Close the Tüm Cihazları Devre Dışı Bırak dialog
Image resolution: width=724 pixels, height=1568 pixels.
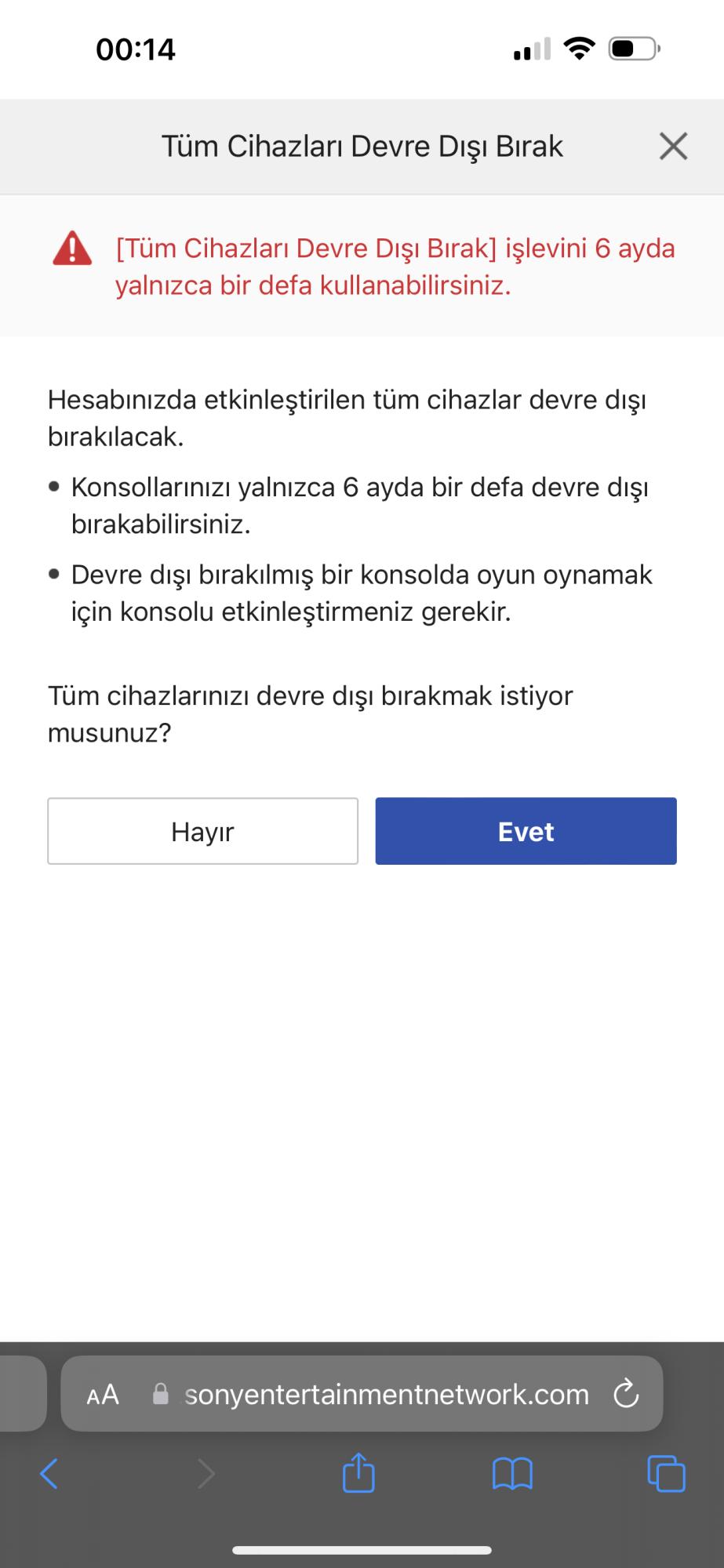[673, 146]
